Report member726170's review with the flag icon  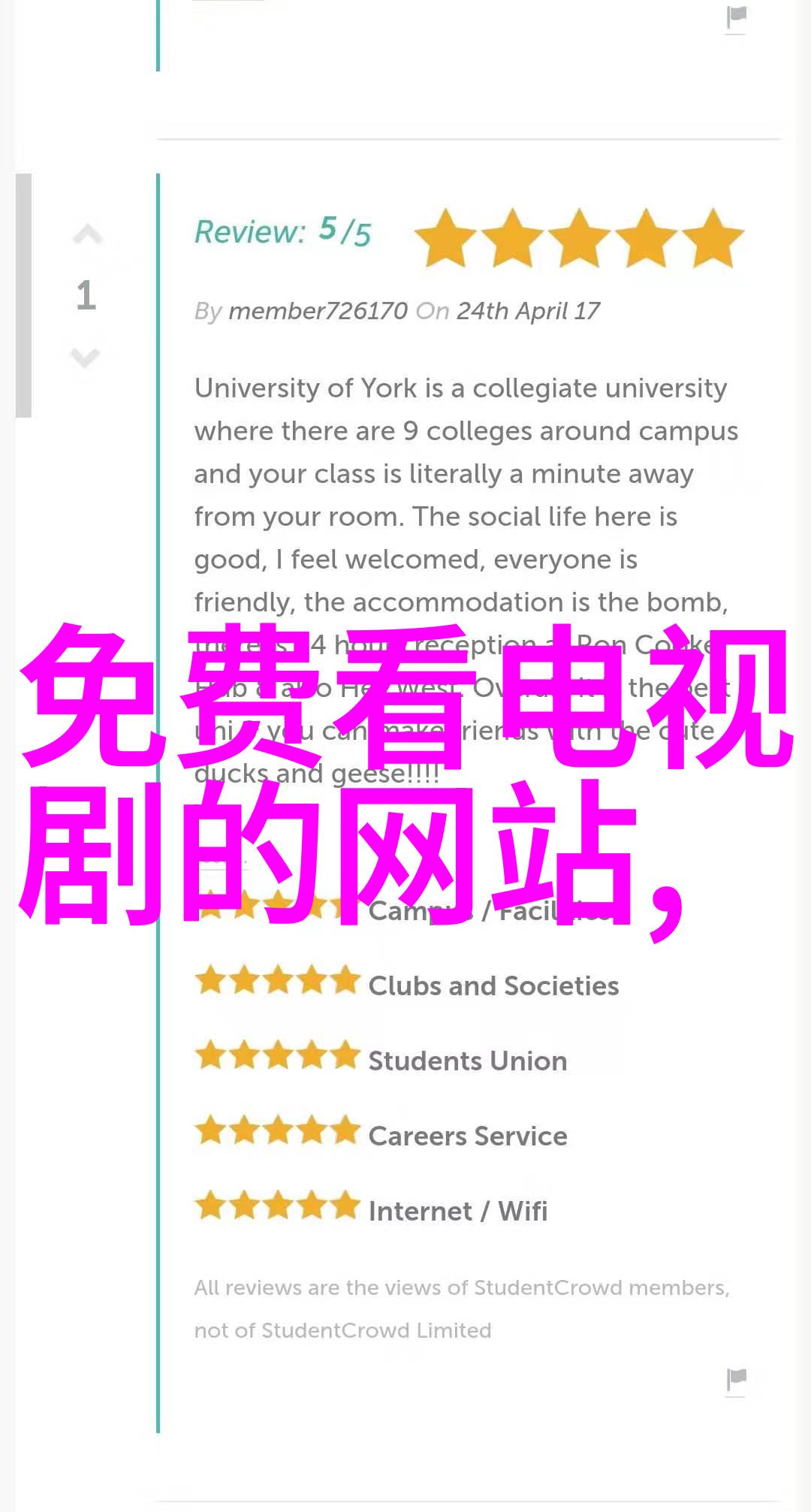point(737,1379)
